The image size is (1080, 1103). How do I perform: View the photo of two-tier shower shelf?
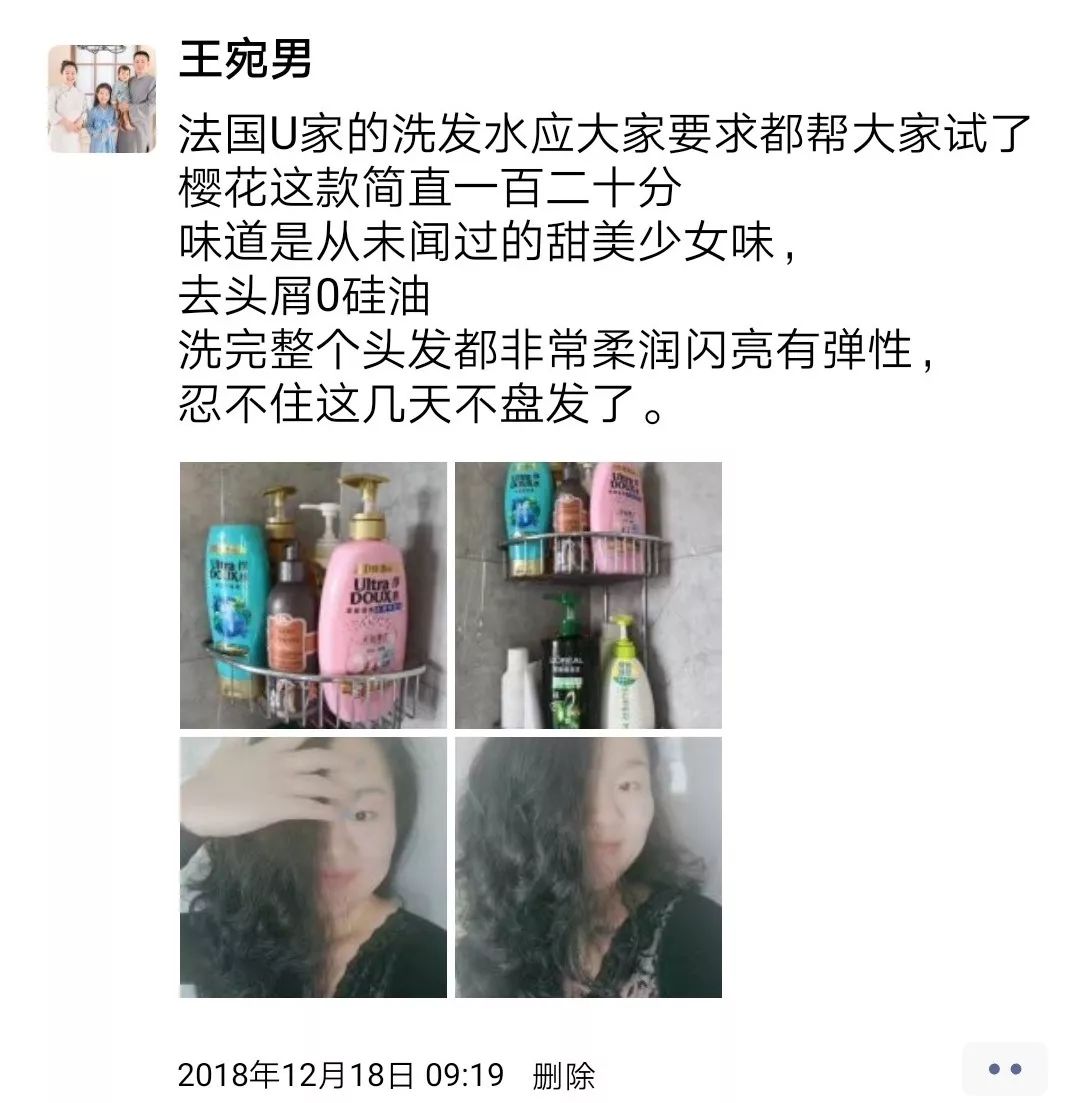[588, 595]
